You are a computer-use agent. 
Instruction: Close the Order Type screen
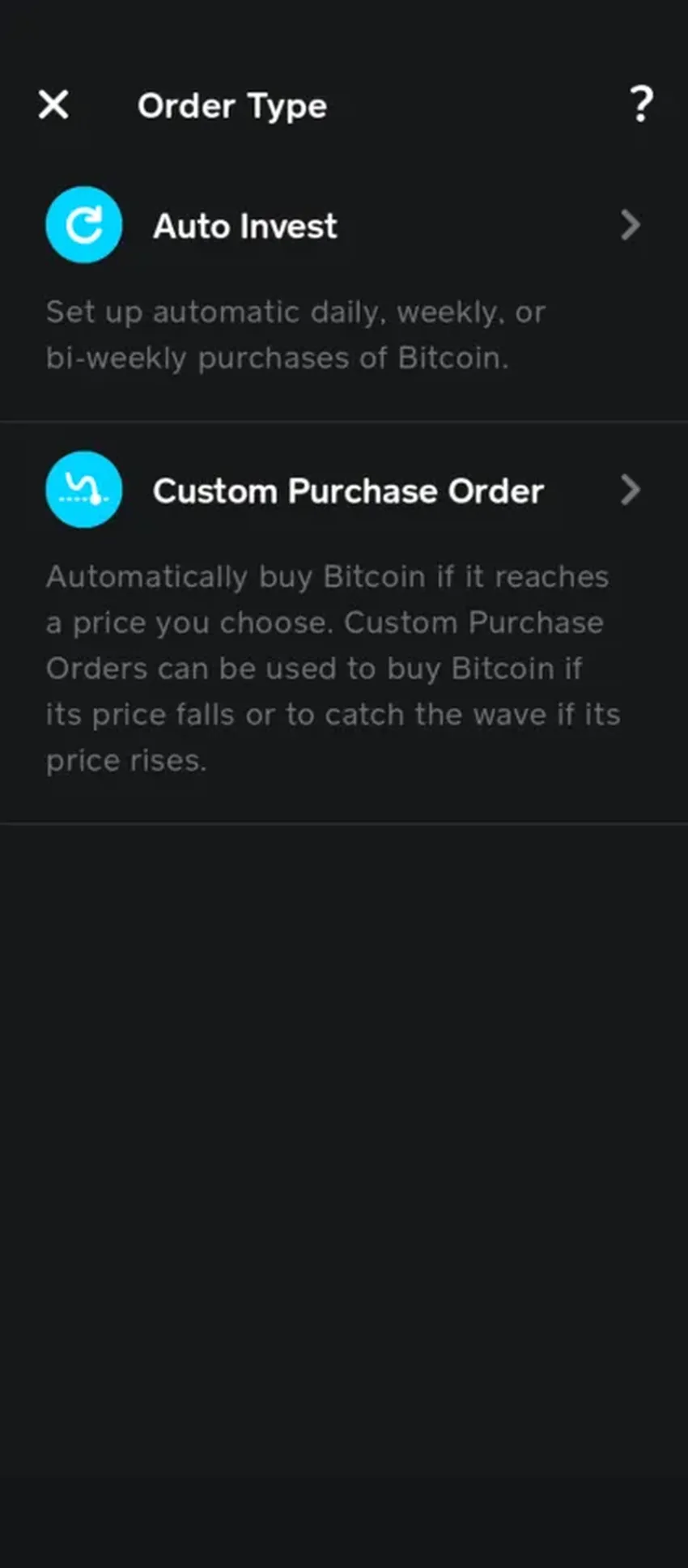(x=53, y=105)
